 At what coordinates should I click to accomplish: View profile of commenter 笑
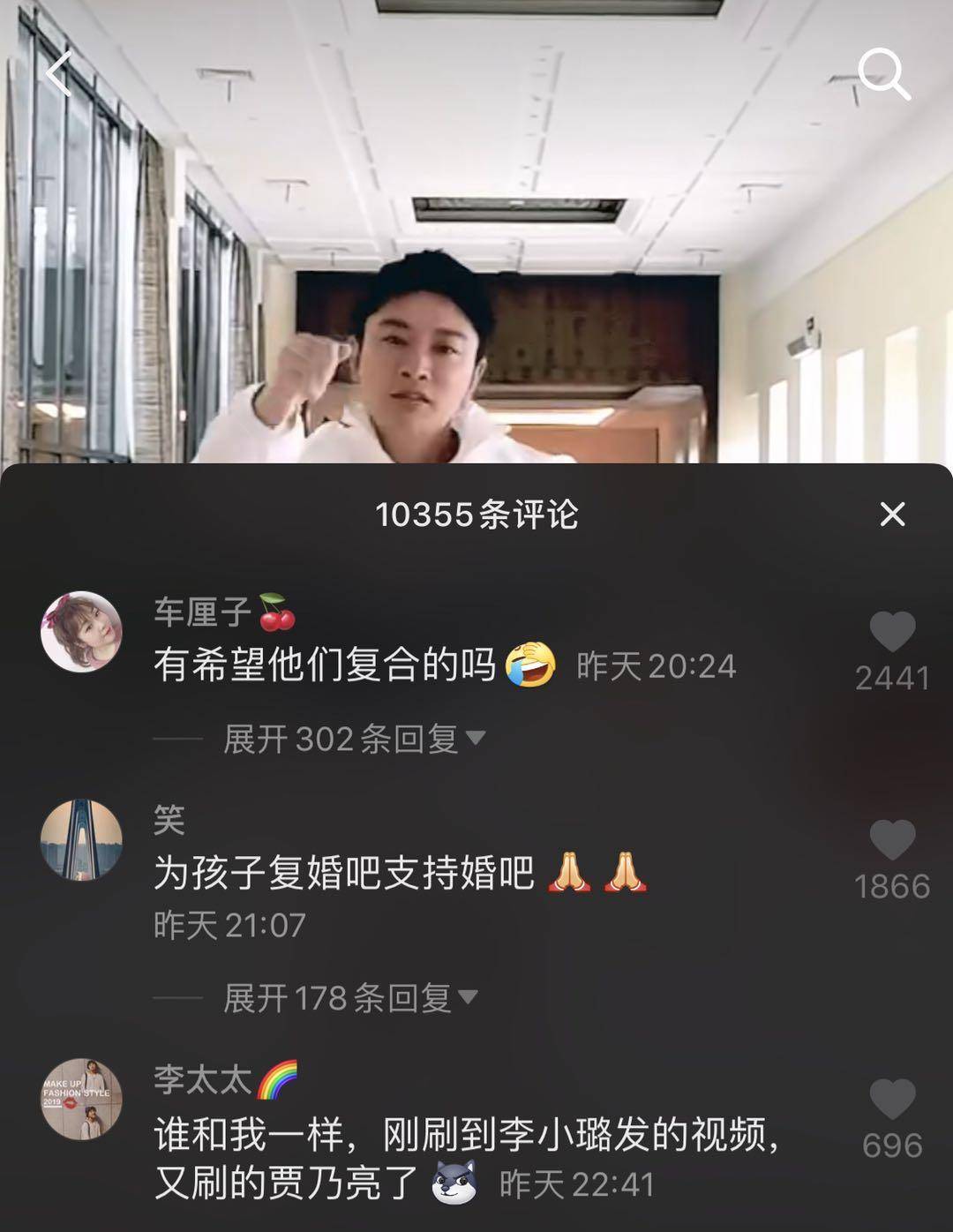coord(81,839)
